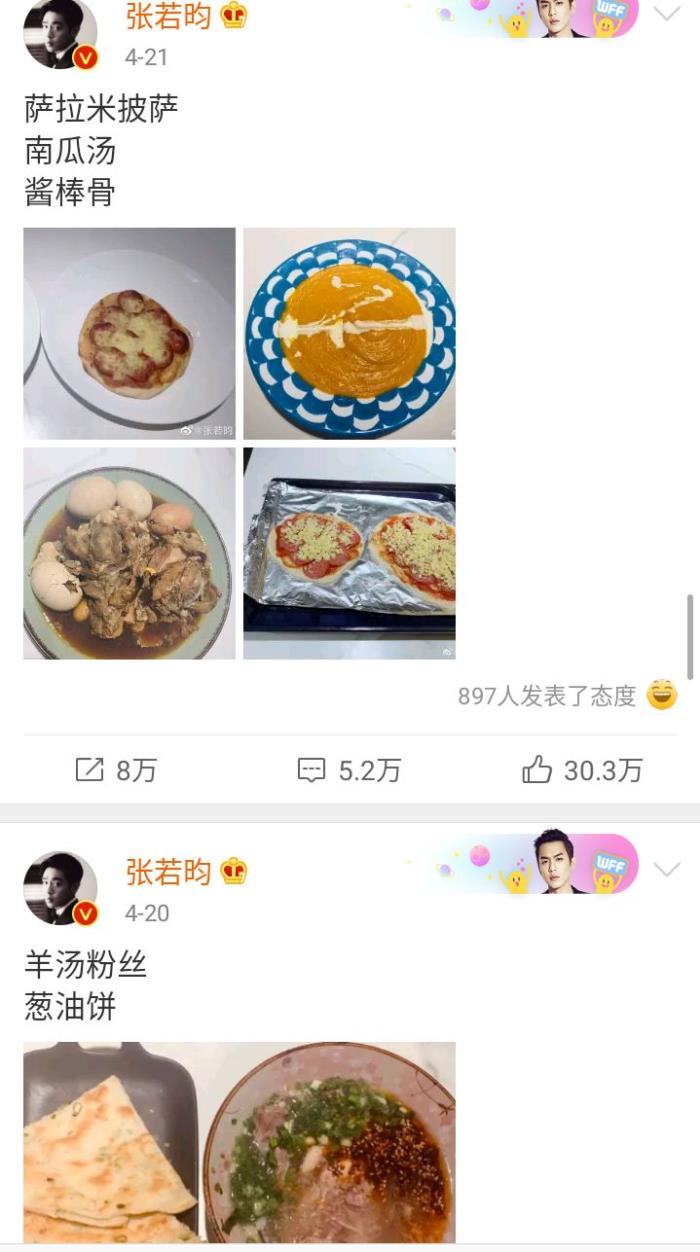Repost the 4-21 post with 8万 shares
This screenshot has height=1252, width=700.
click(116, 770)
